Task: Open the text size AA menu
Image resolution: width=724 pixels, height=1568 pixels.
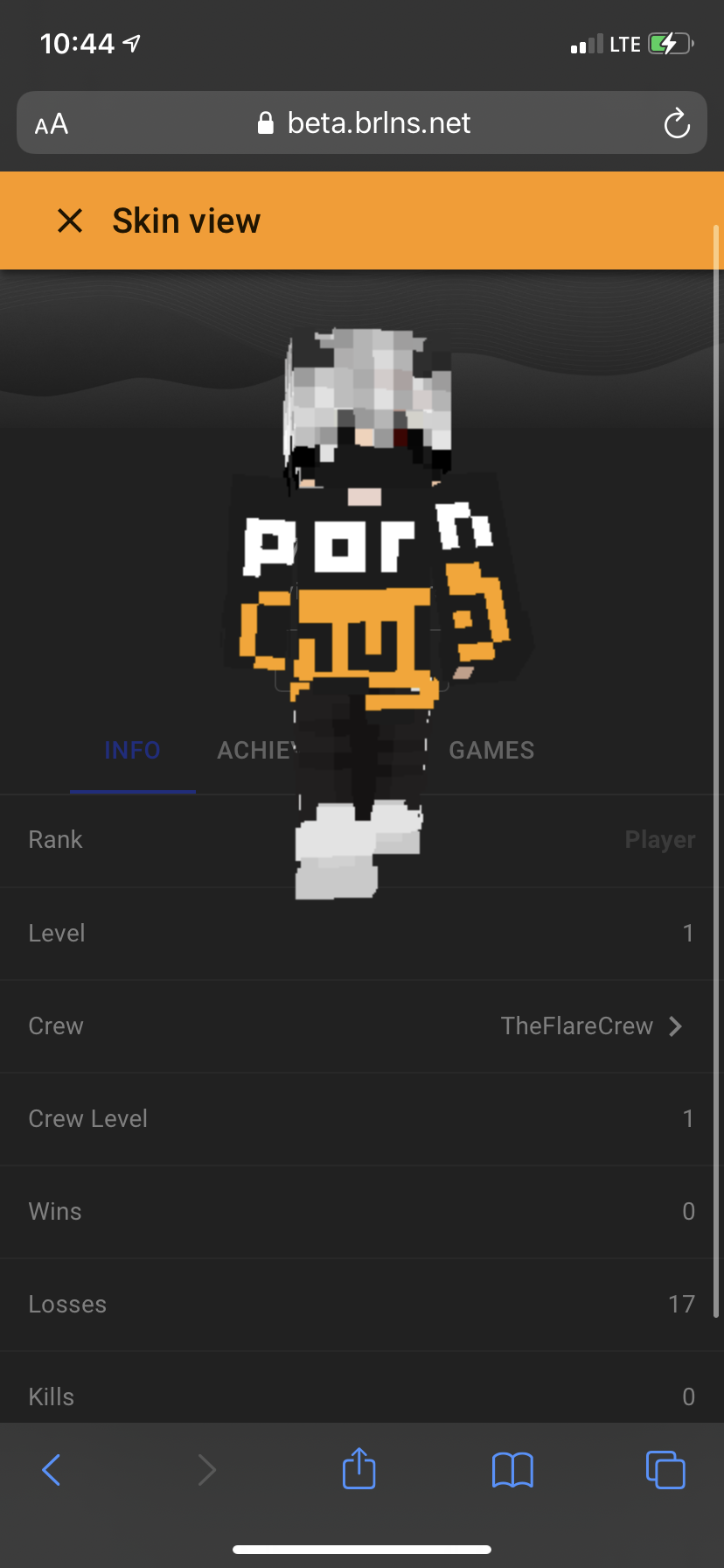Action: [52, 124]
